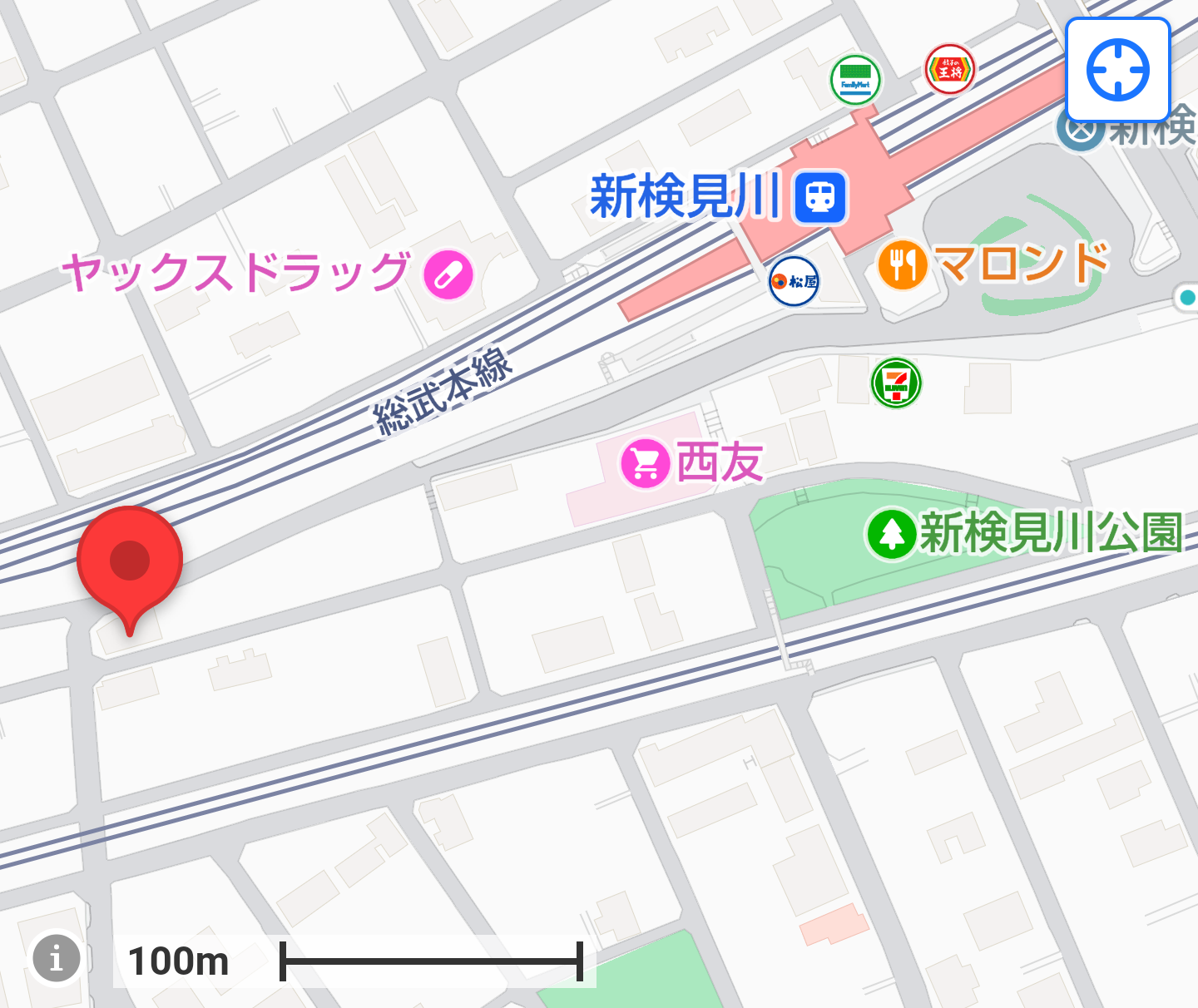This screenshot has height=1008, width=1198.
Task: Open the 餃子の王将 restaurant marker
Action: (949, 69)
